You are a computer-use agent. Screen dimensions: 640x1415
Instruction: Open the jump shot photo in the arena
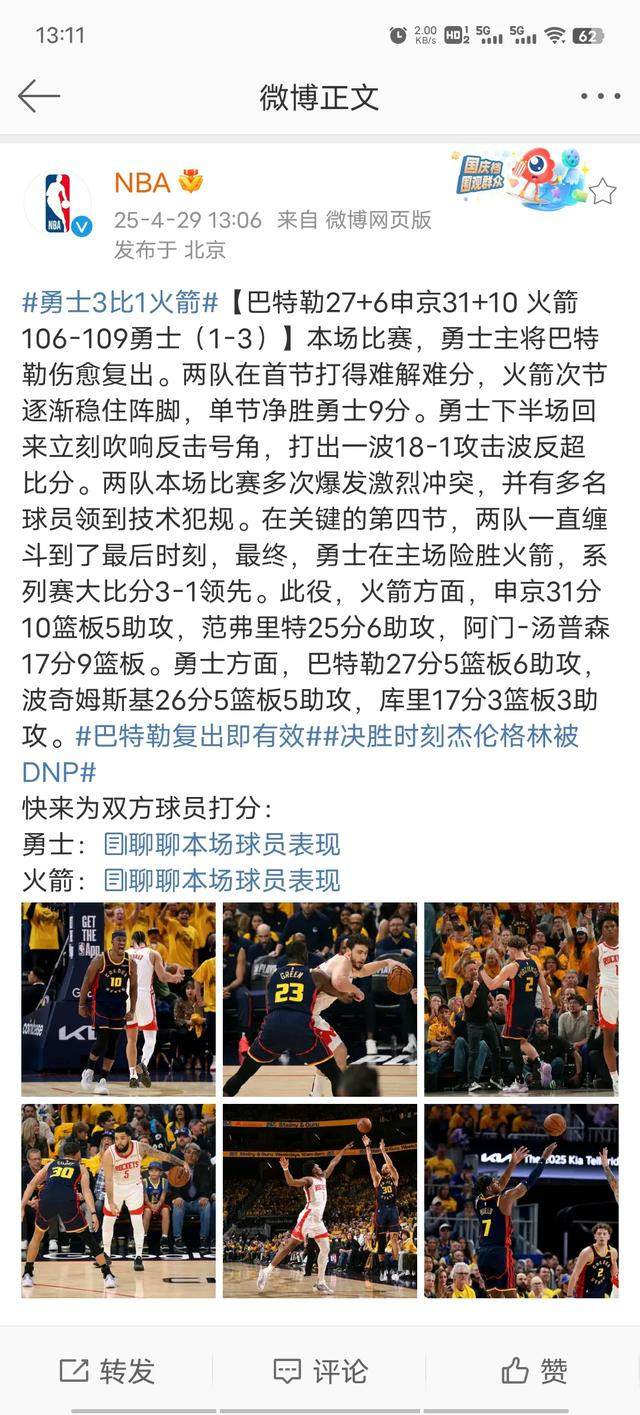[320, 1201]
